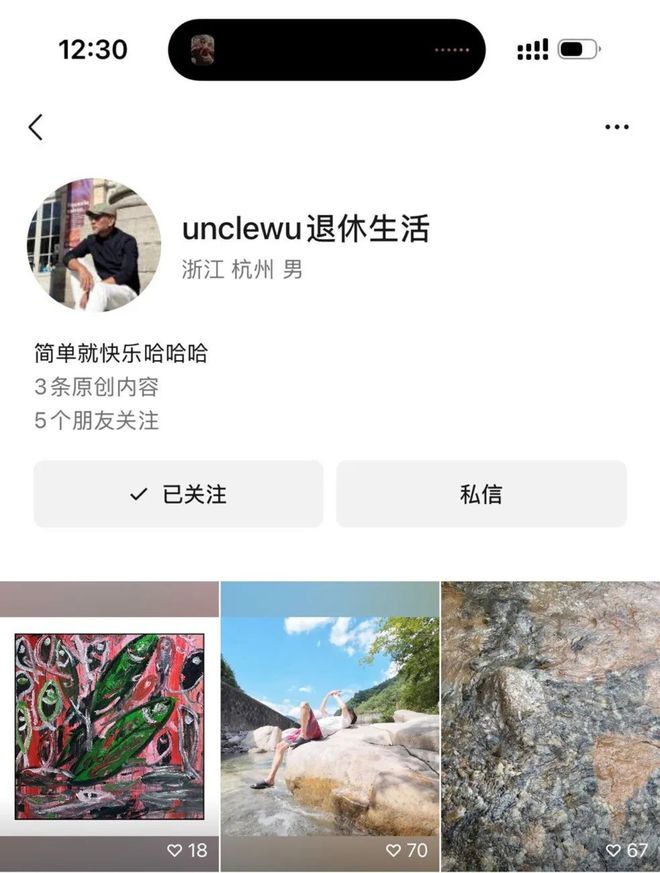Open the stream water texture post
This screenshot has width=660, height=873.
(550, 725)
